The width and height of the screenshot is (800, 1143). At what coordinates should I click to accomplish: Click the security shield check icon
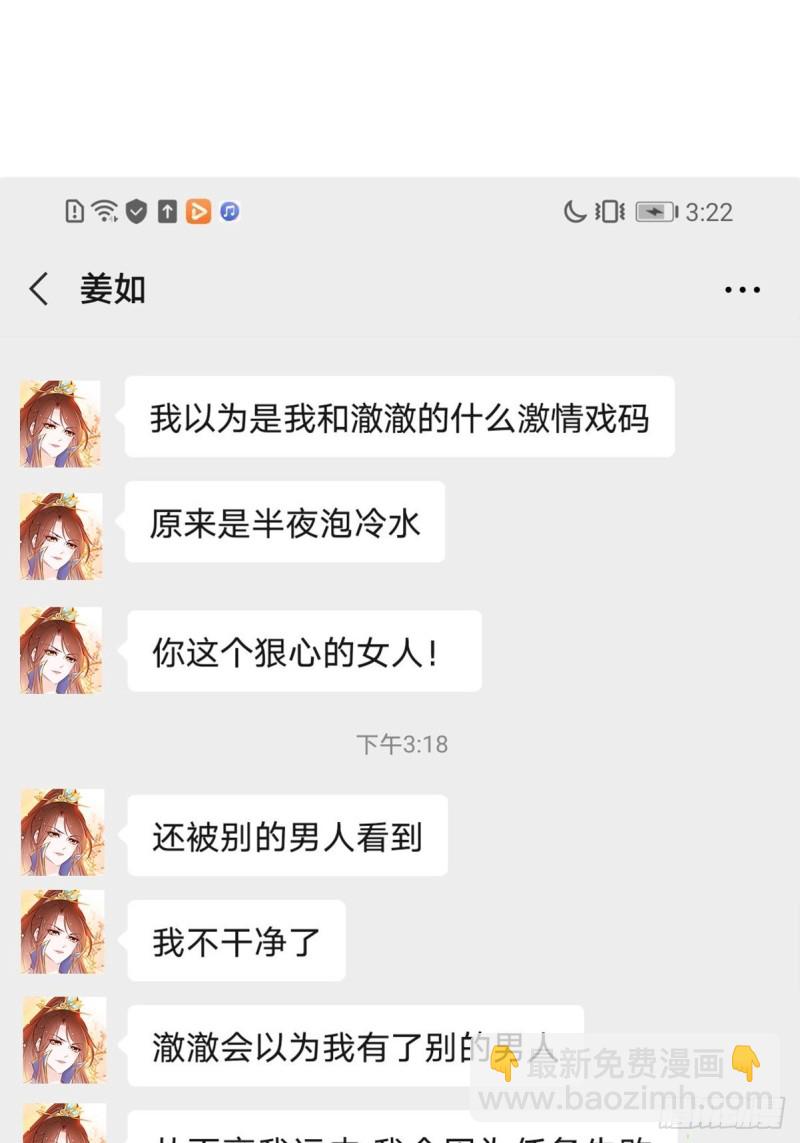tap(136, 211)
